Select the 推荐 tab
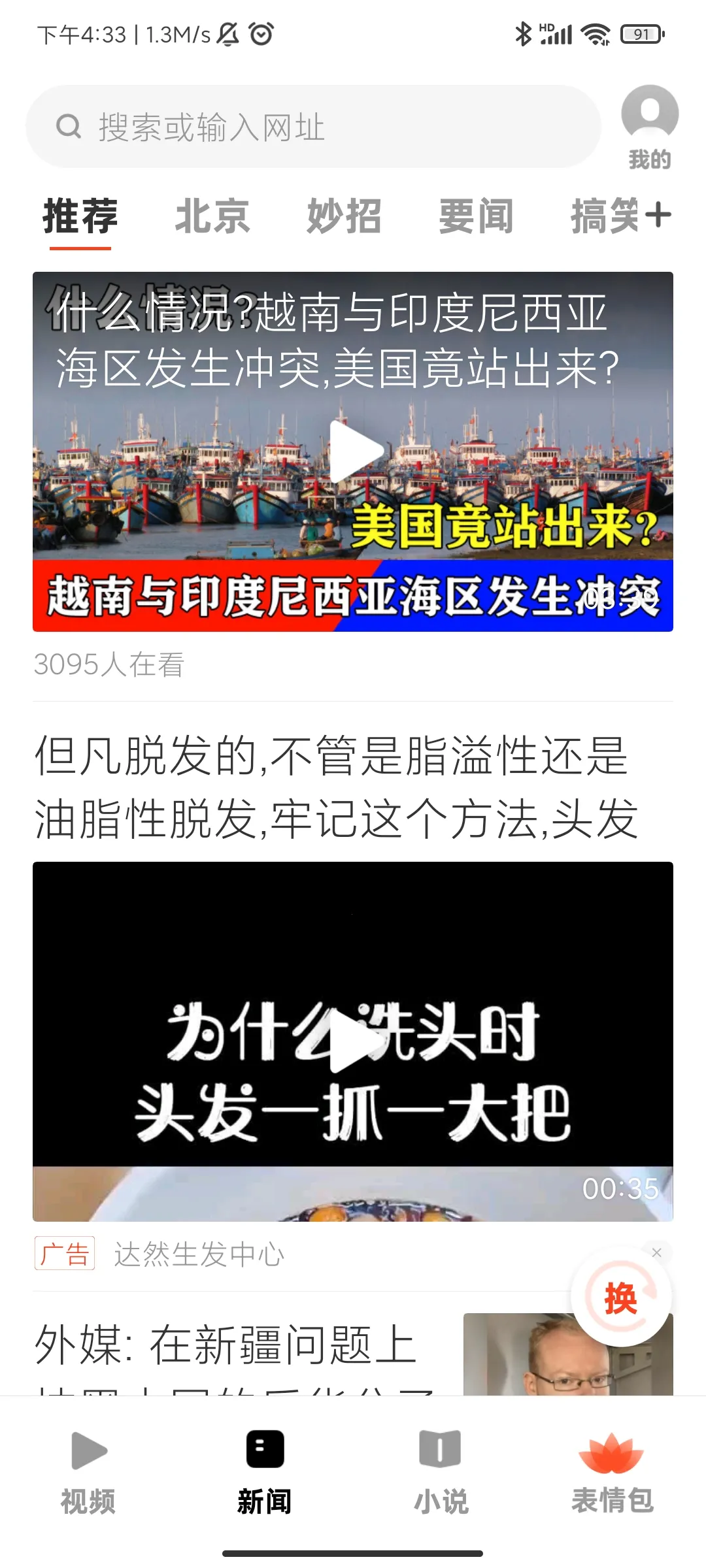The width and height of the screenshot is (706, 1568). coord(80,216)
